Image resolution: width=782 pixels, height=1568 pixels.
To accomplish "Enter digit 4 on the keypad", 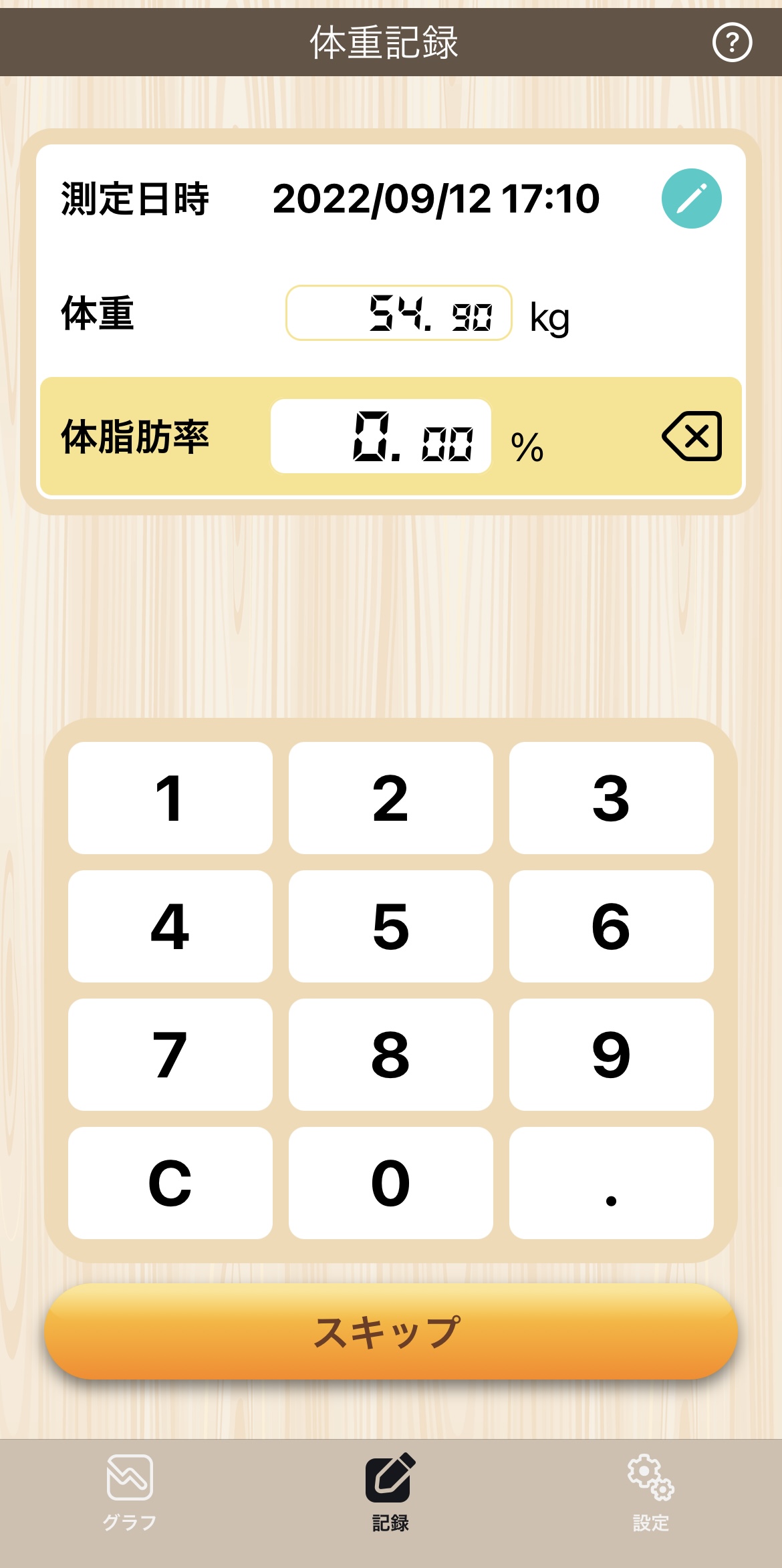I will click(170, 926).
